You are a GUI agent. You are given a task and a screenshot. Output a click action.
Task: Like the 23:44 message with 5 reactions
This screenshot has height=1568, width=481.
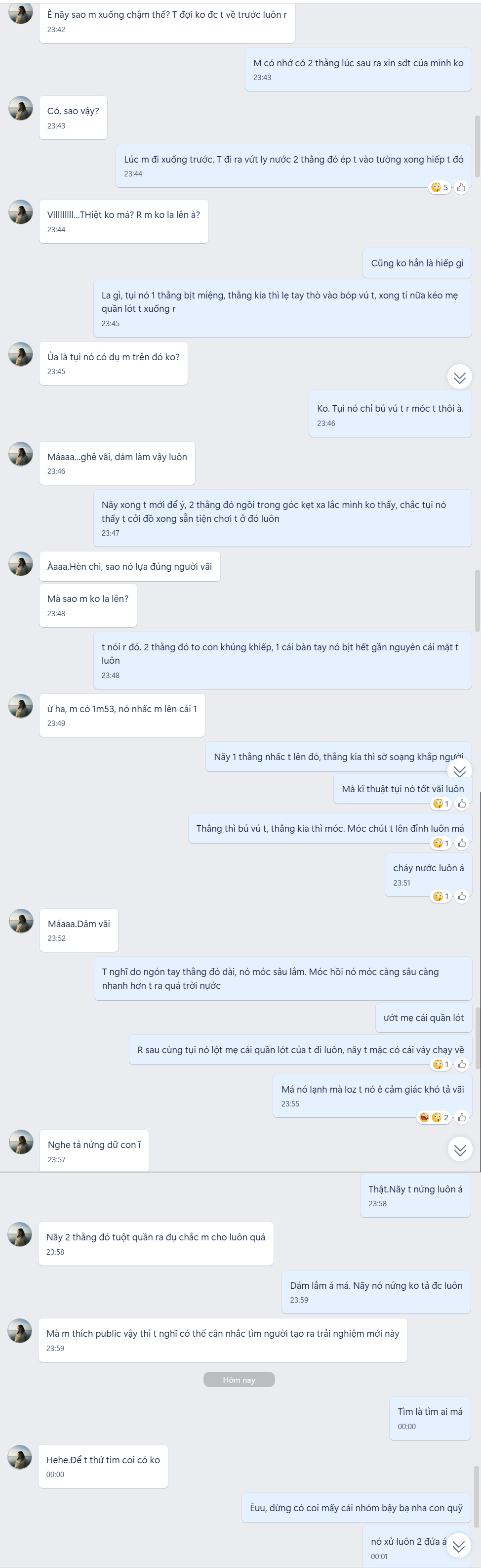[462, 187]
